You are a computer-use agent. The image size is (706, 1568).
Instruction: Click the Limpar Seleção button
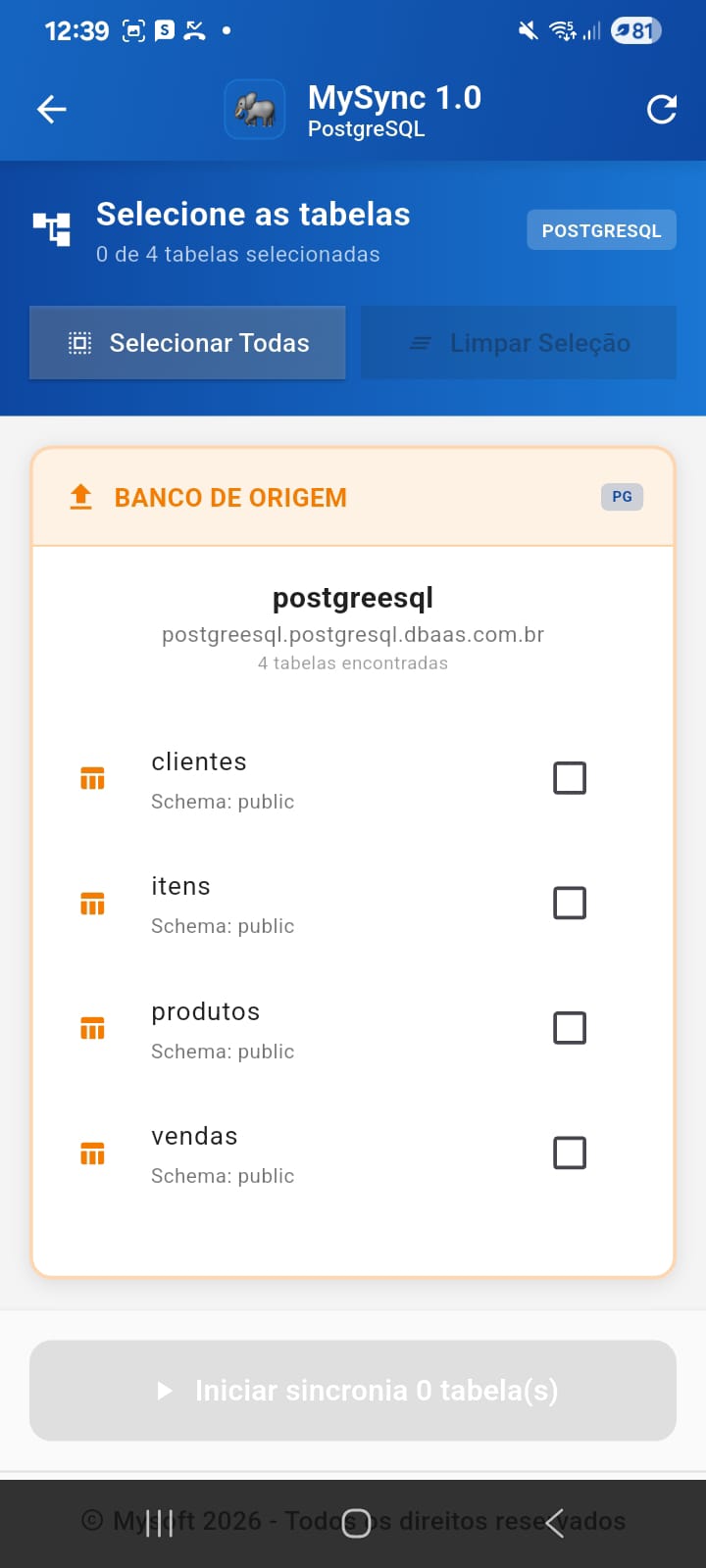[518, 342]
